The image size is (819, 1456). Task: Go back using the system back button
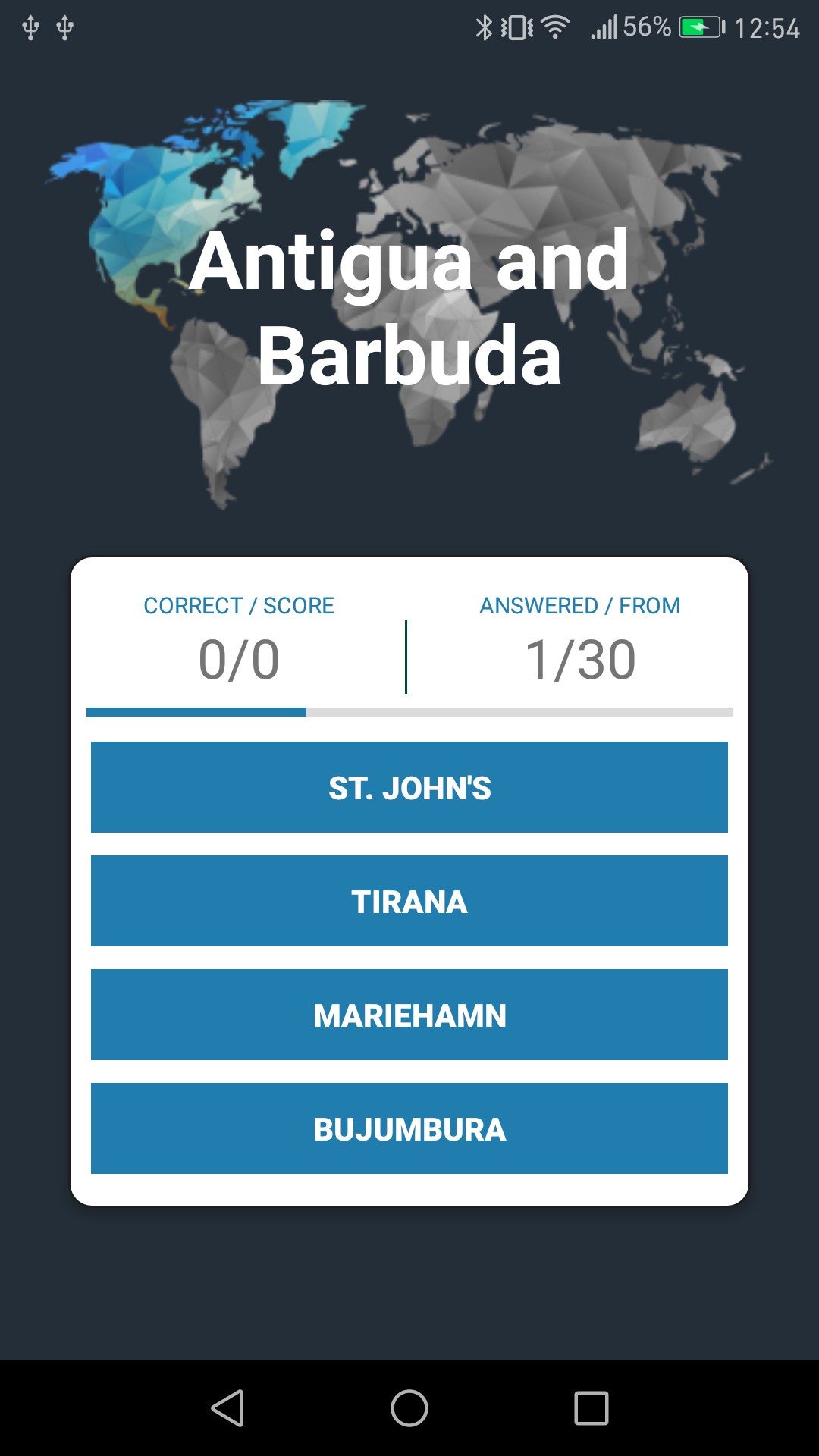coord(227,1408)
